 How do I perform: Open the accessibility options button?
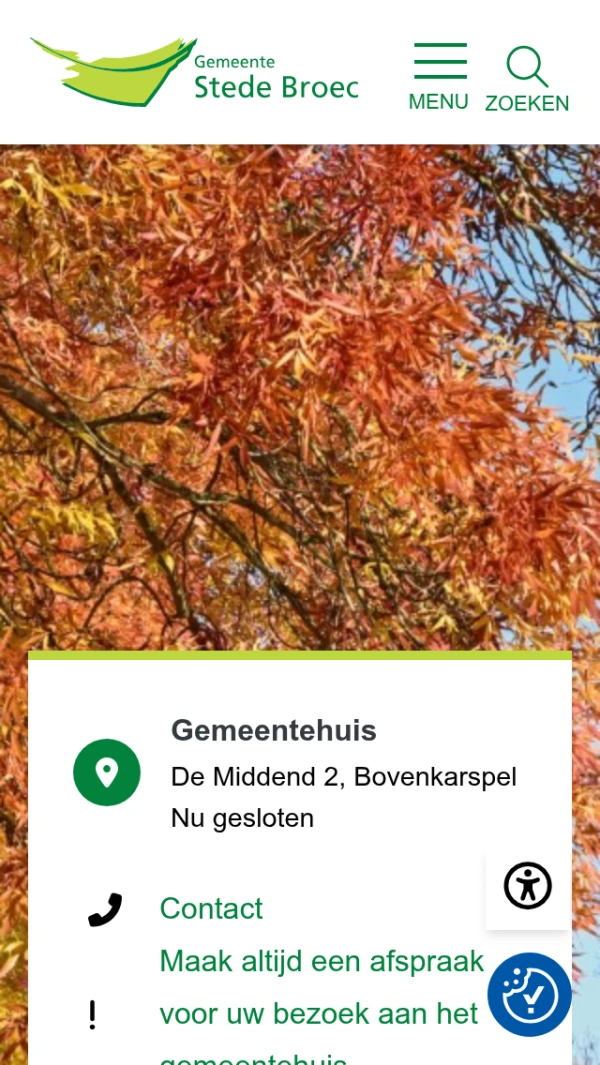(x=528, y=886)
